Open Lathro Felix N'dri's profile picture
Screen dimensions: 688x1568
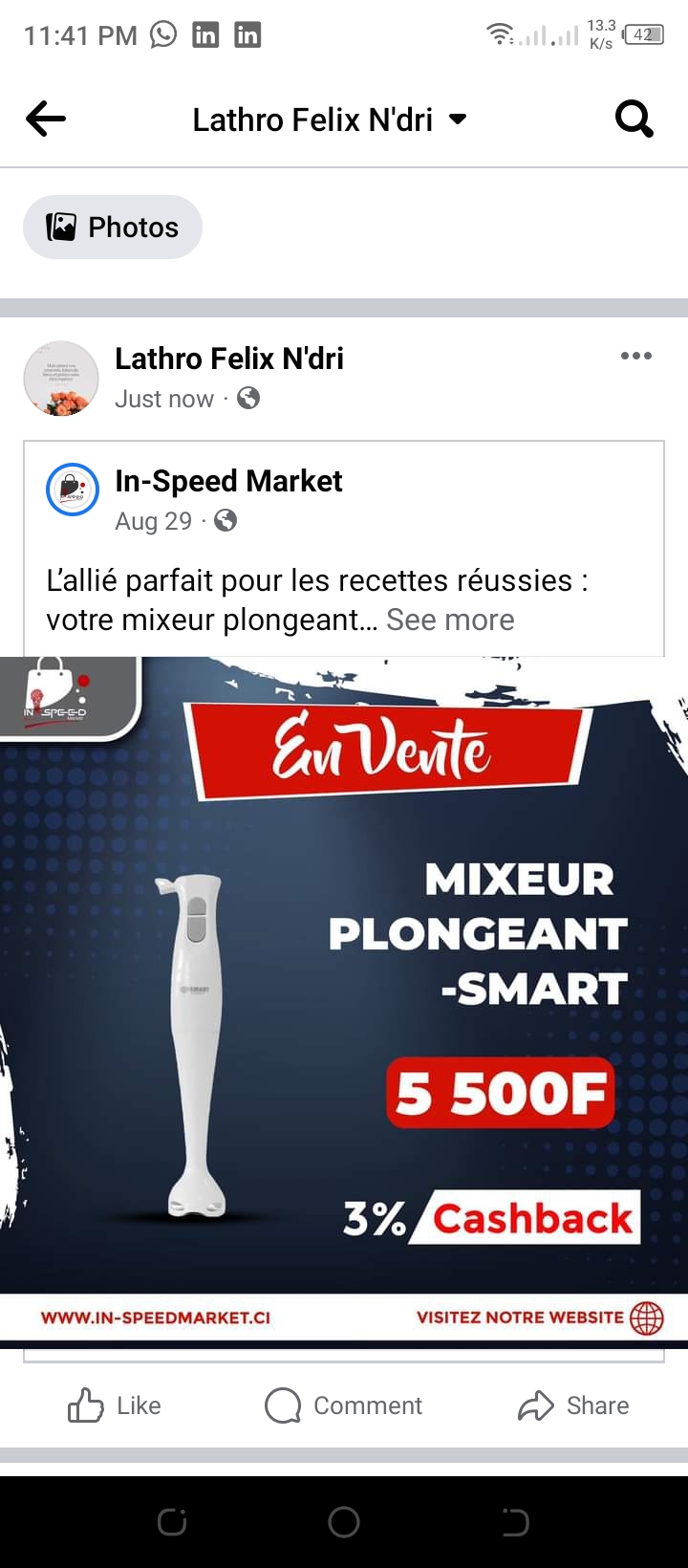(61, 379)
